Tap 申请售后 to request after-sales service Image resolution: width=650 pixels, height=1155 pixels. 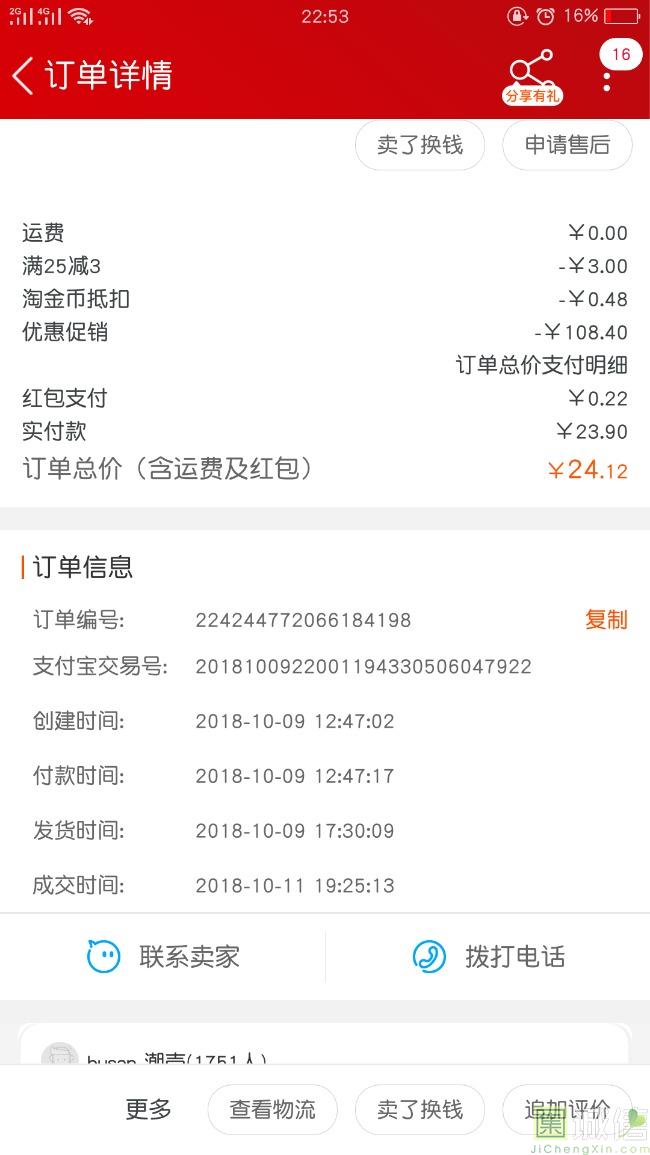[x=567, y=145]
